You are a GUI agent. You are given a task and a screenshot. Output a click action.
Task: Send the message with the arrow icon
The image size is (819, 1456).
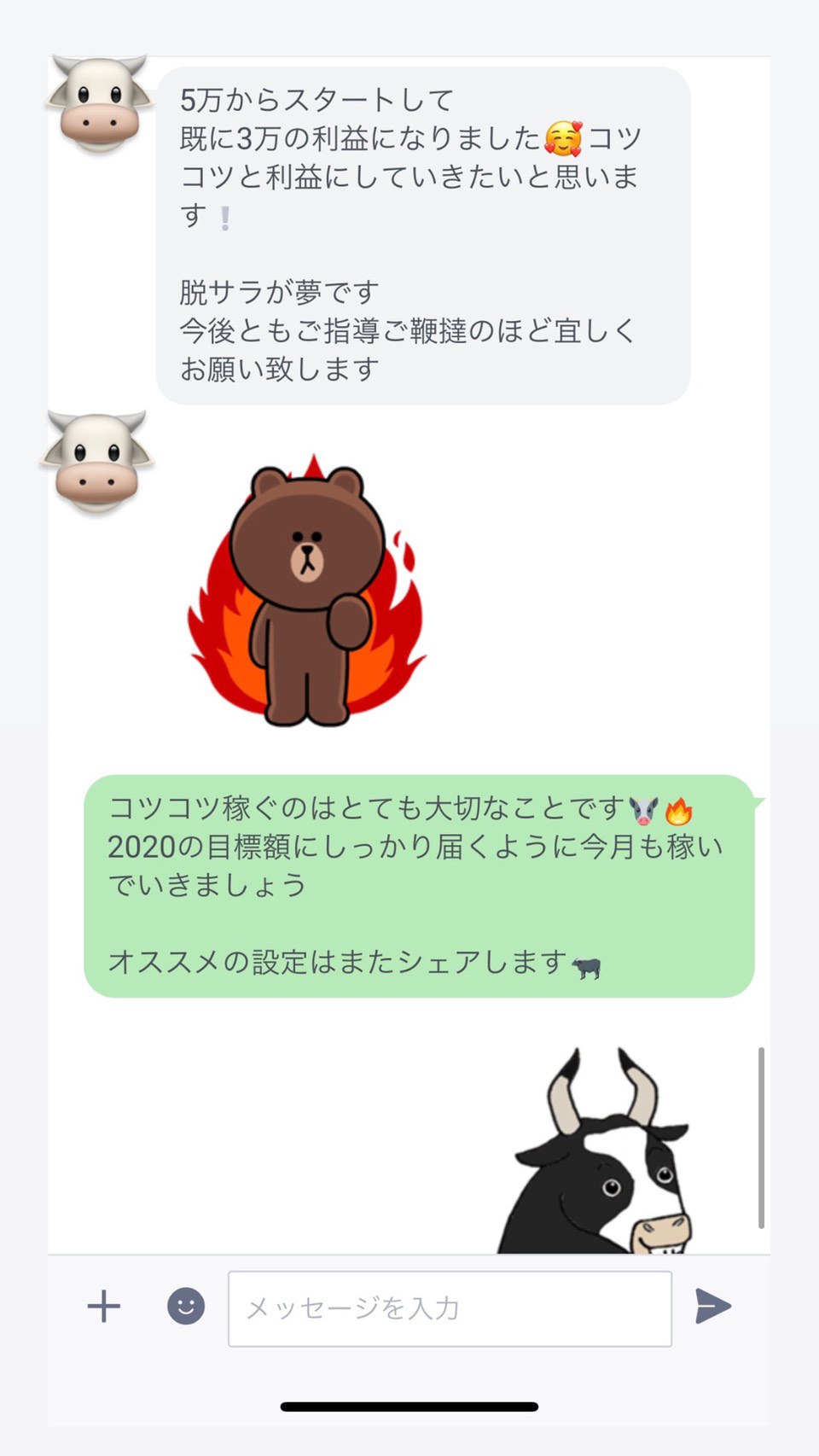pyautogui.click(x=712, y=1306)
